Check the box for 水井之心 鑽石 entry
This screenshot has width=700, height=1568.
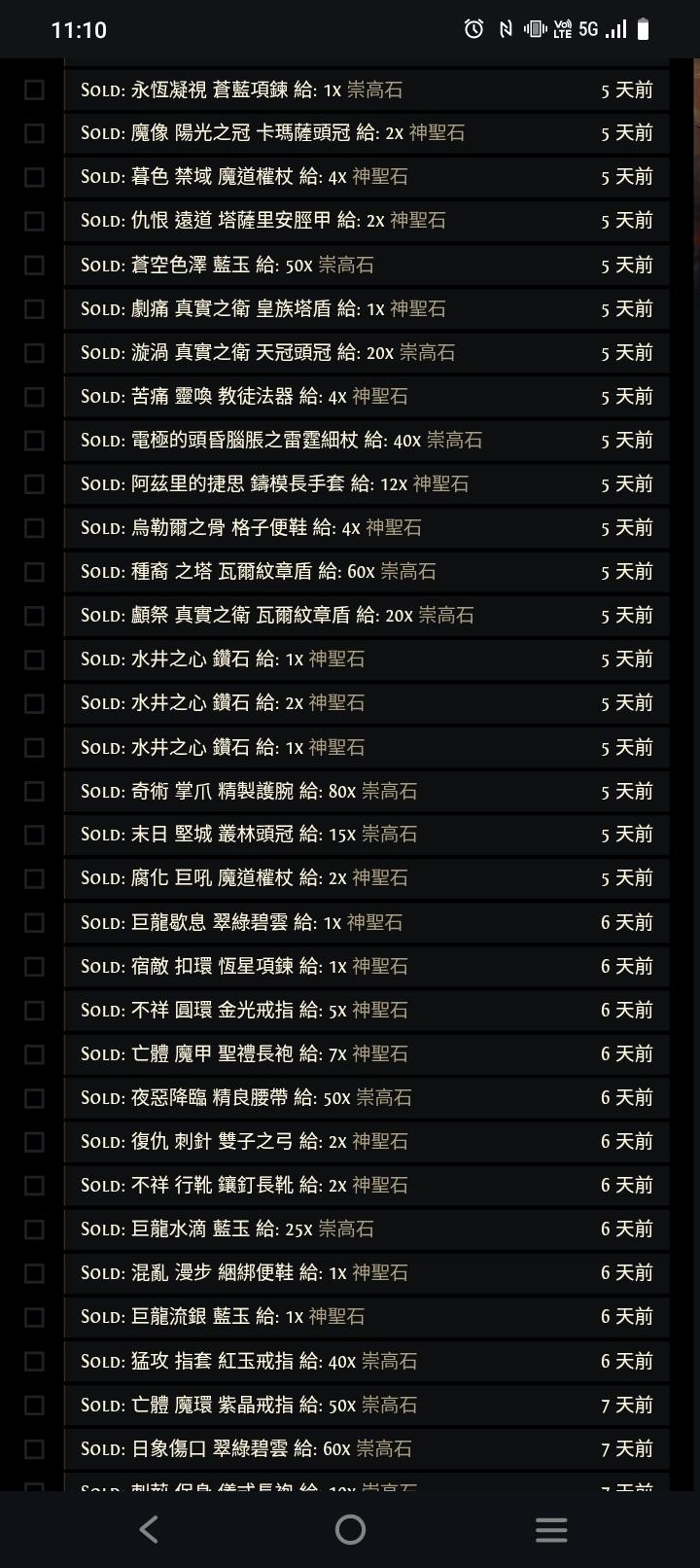pos(35,659)
